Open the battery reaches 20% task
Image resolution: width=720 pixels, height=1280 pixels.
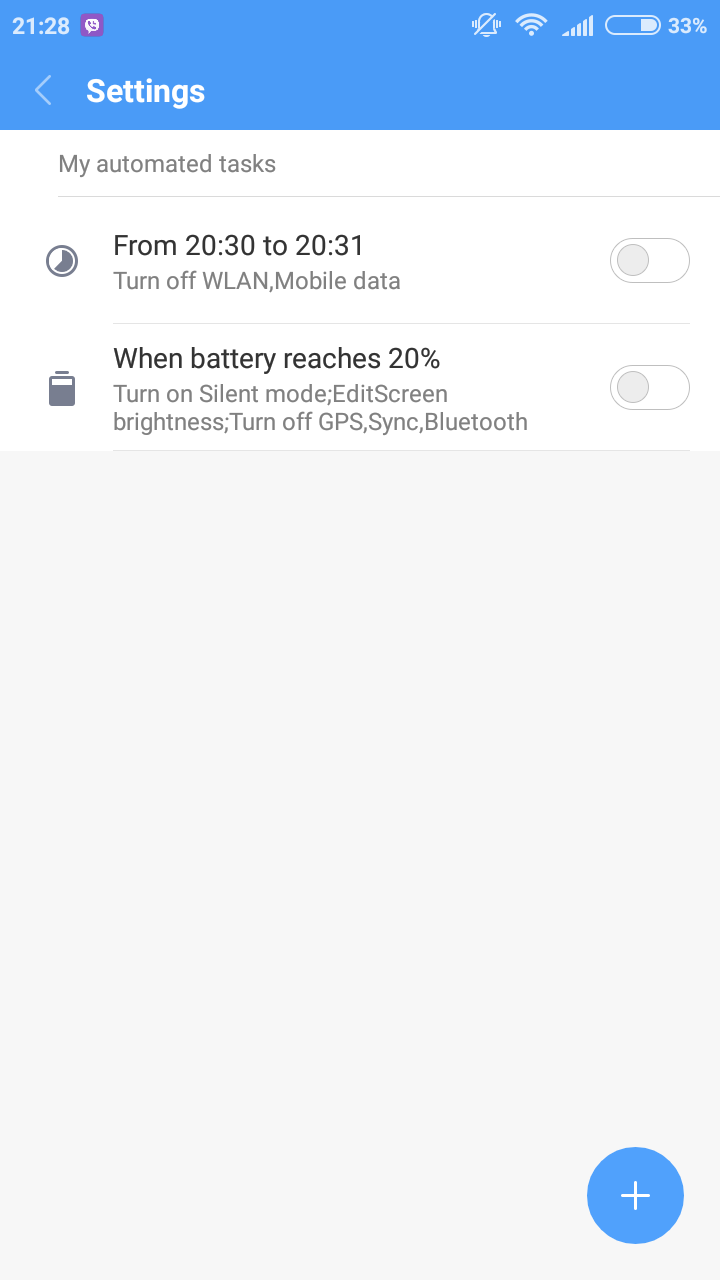tap(360, 388)
